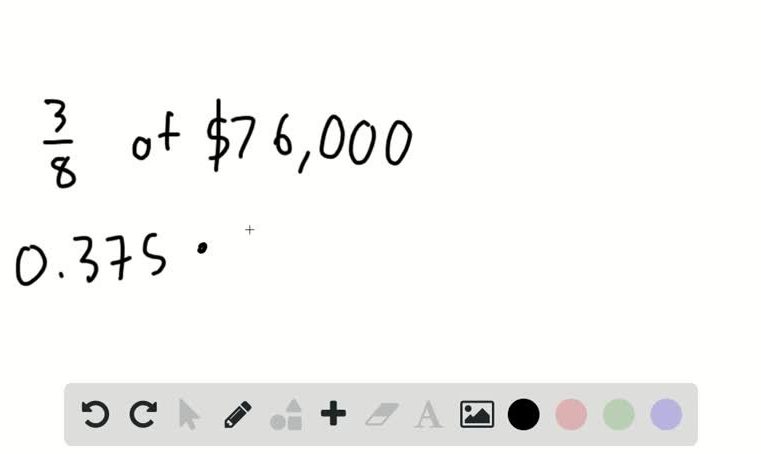761x454 pixels.
Task: Pick the red ink color
Action: coord(571,414)
